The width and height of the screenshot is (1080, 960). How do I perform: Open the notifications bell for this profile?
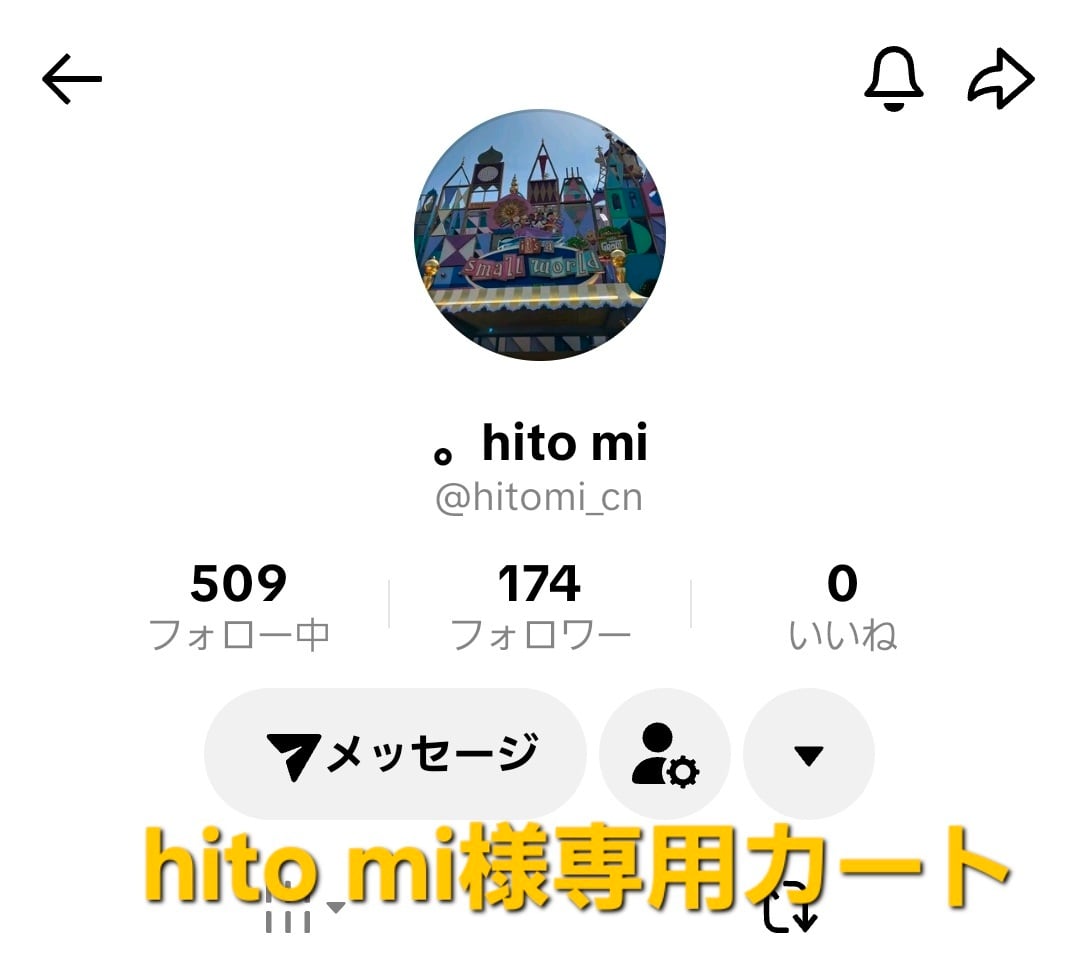coord(893,78)
